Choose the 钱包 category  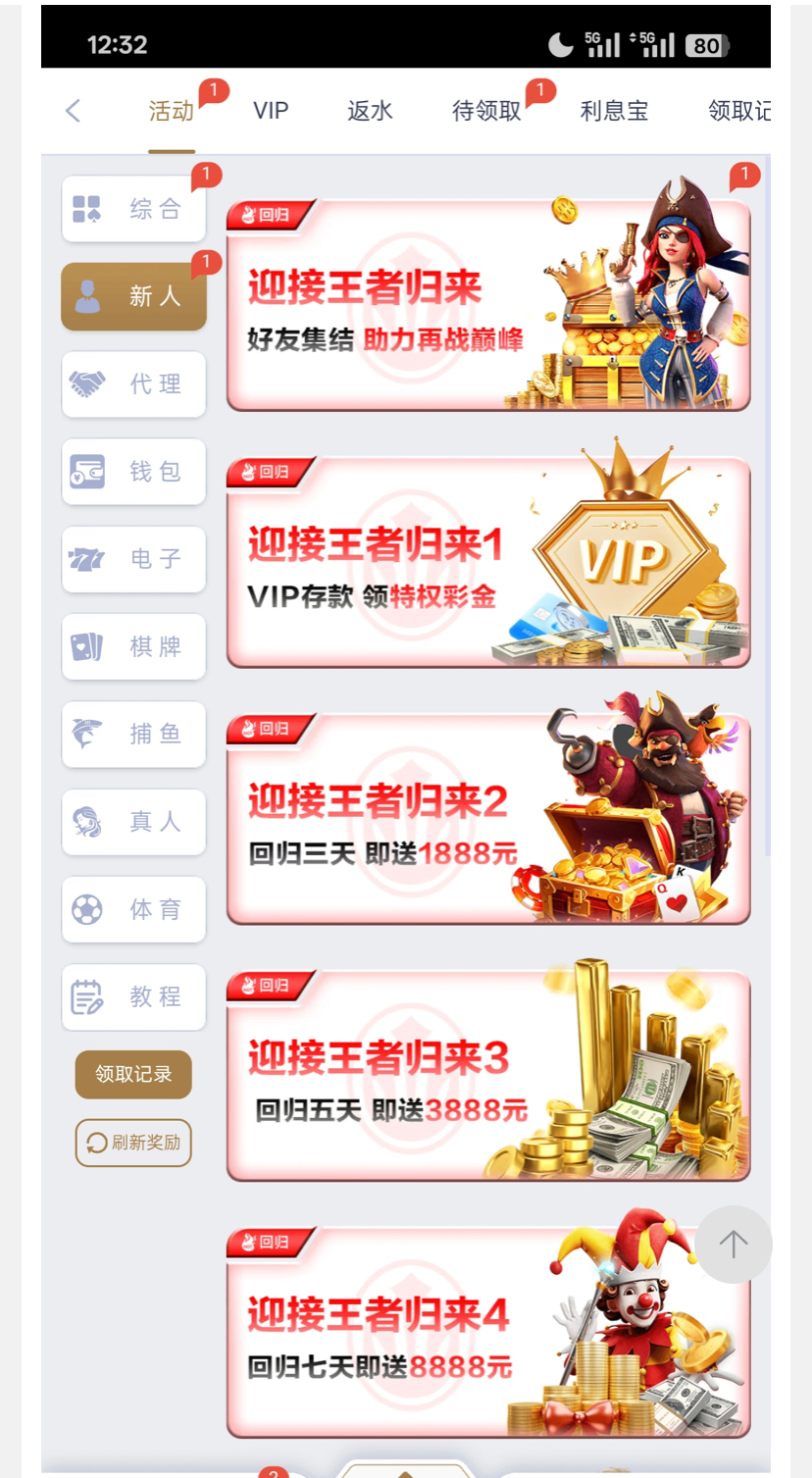pyautogui.click(x=133, y=472)
